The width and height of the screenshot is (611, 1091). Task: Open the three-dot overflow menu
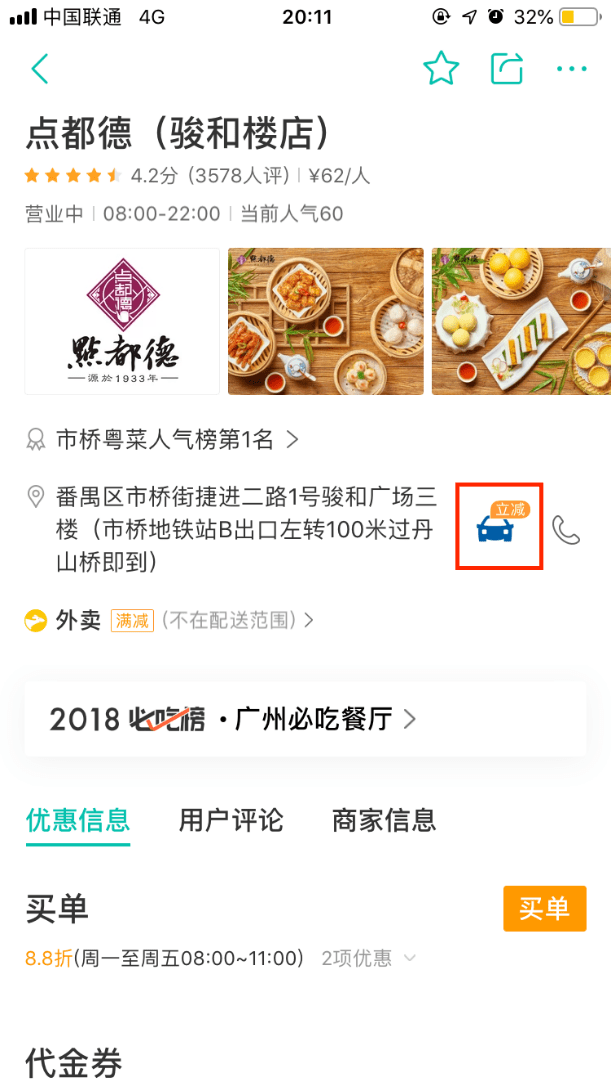(x=571, y=69)
